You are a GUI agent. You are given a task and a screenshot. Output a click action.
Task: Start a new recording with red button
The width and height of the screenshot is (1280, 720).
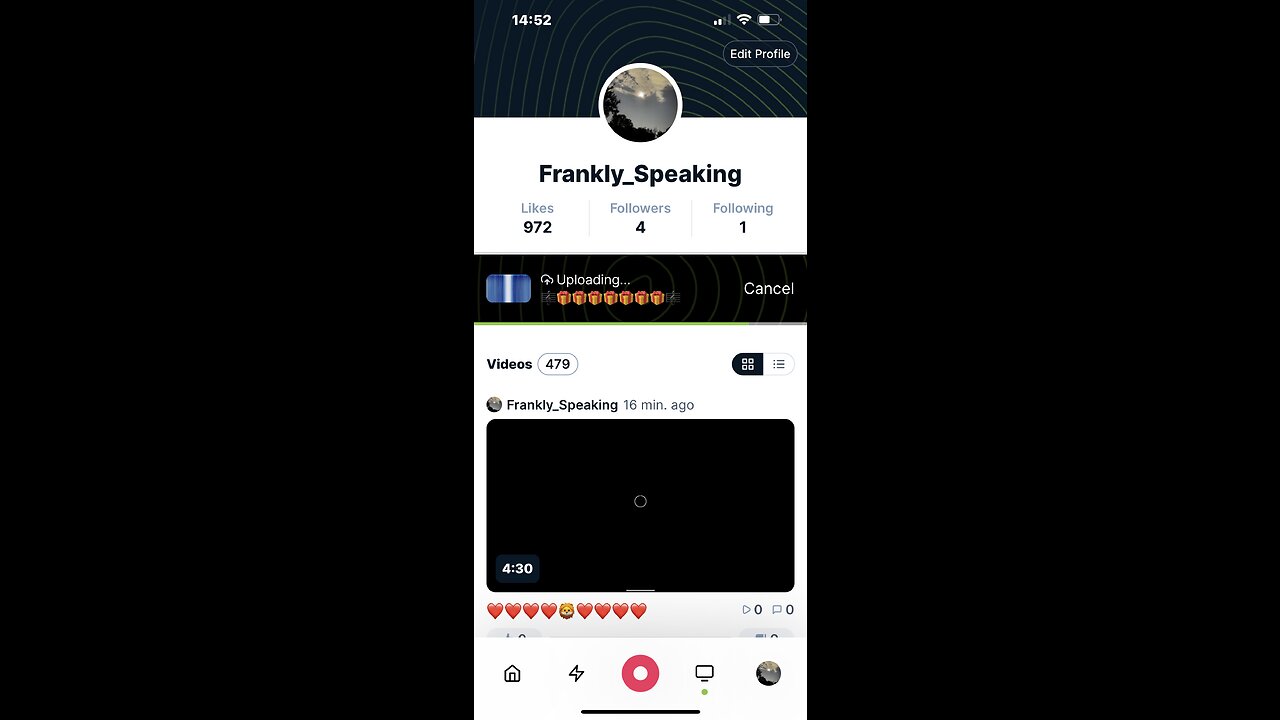tap(640, 674)
